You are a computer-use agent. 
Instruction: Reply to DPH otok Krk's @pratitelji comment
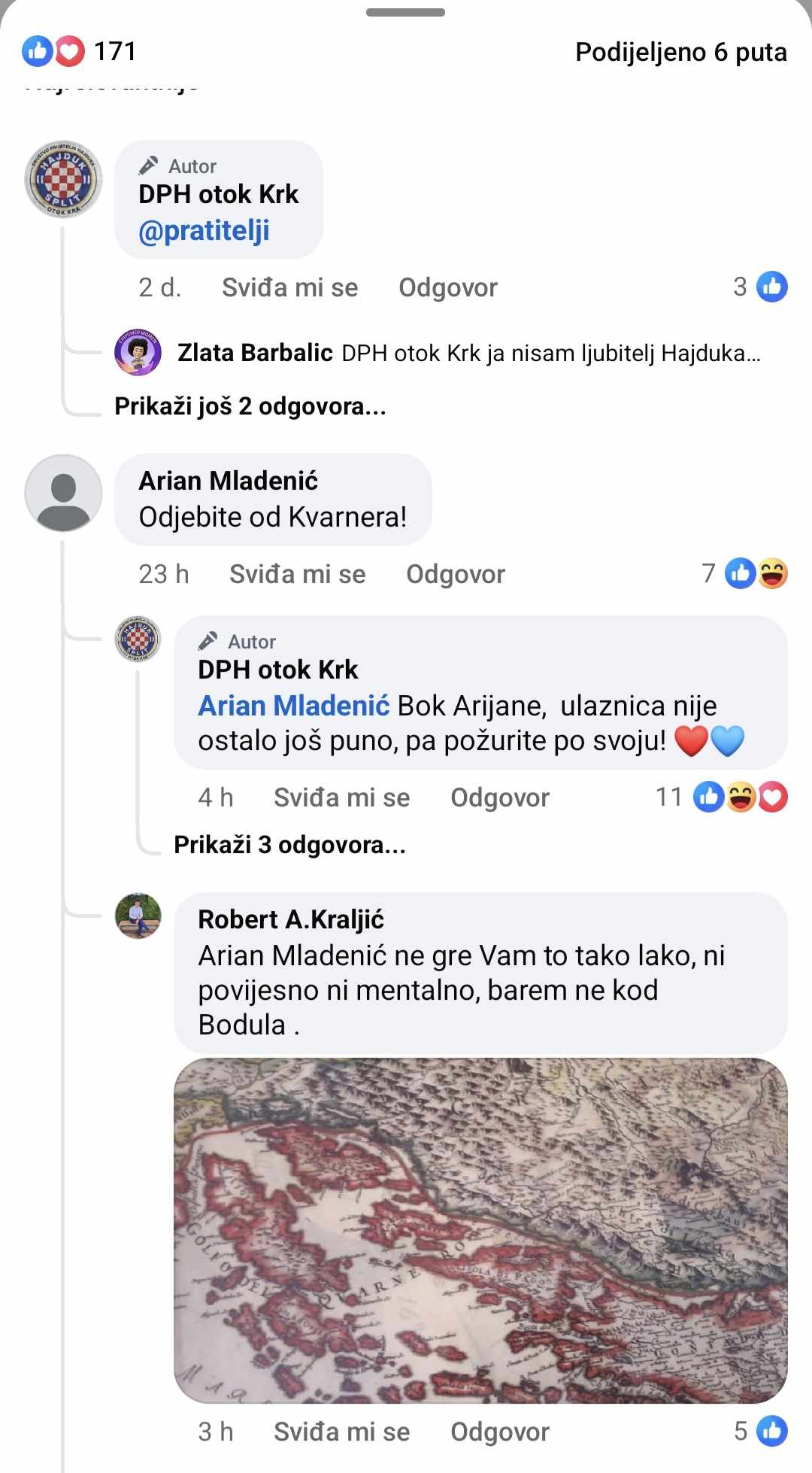447,287
